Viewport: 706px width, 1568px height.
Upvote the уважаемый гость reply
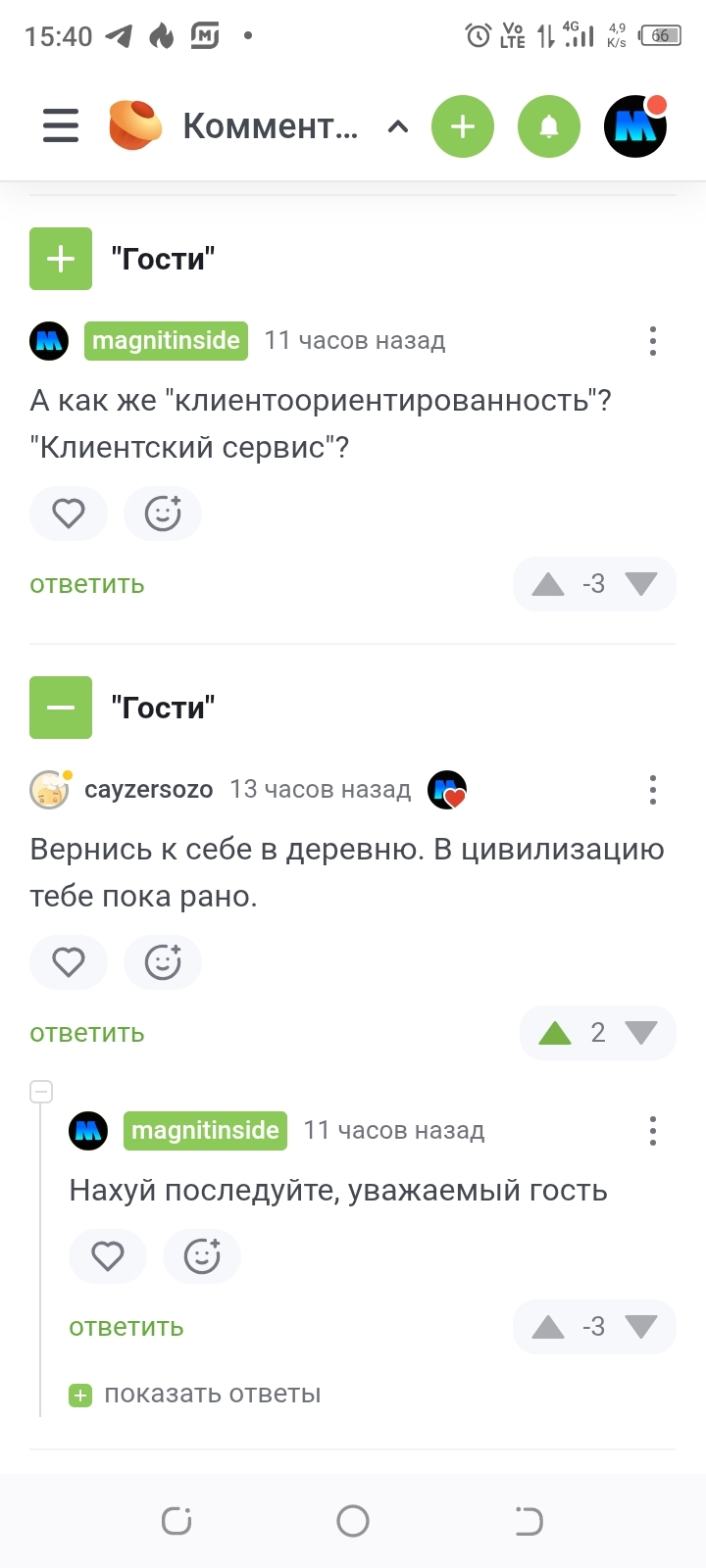548,1327
